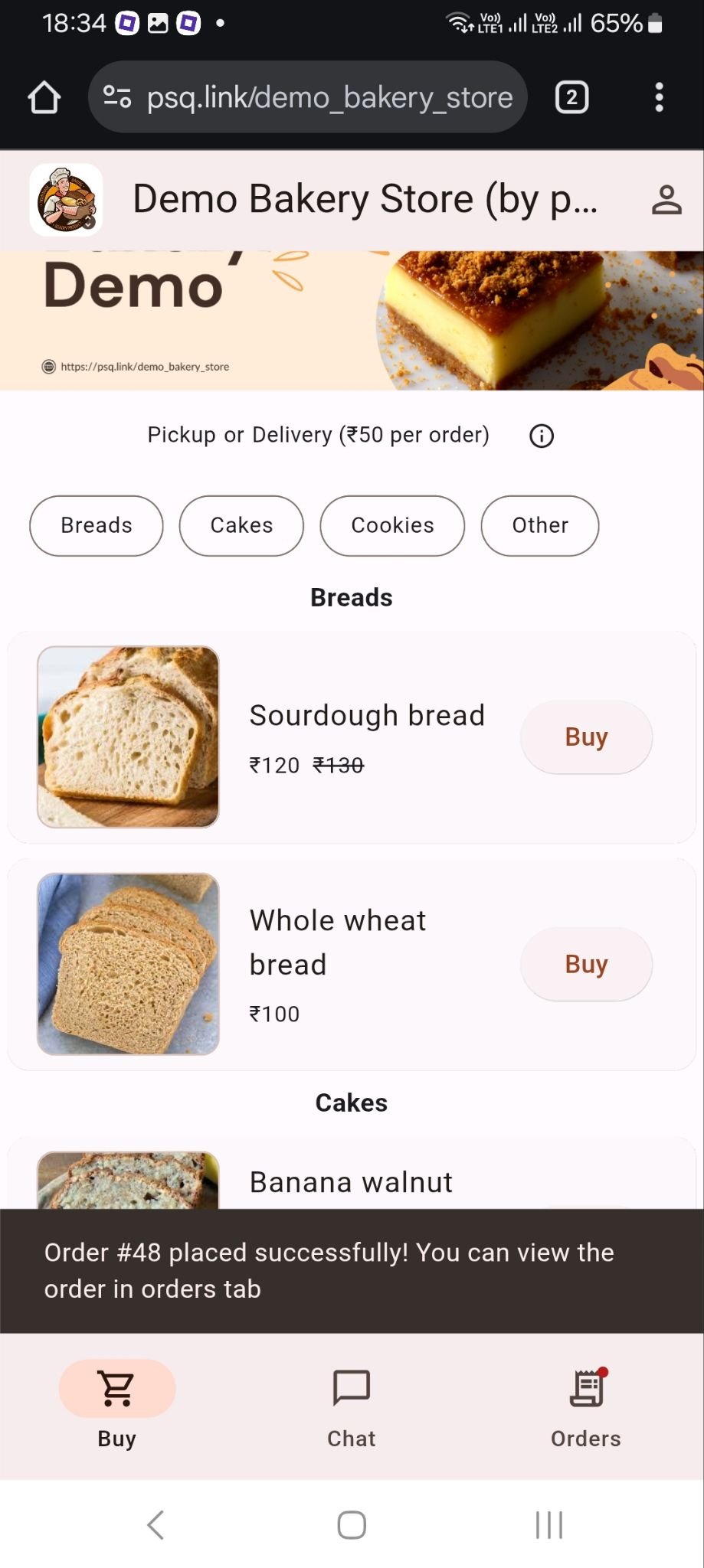The height and width of the screenshot is (1568, 704).
Task: Open Chrome's three-dot menu
Action: [659, 97]
